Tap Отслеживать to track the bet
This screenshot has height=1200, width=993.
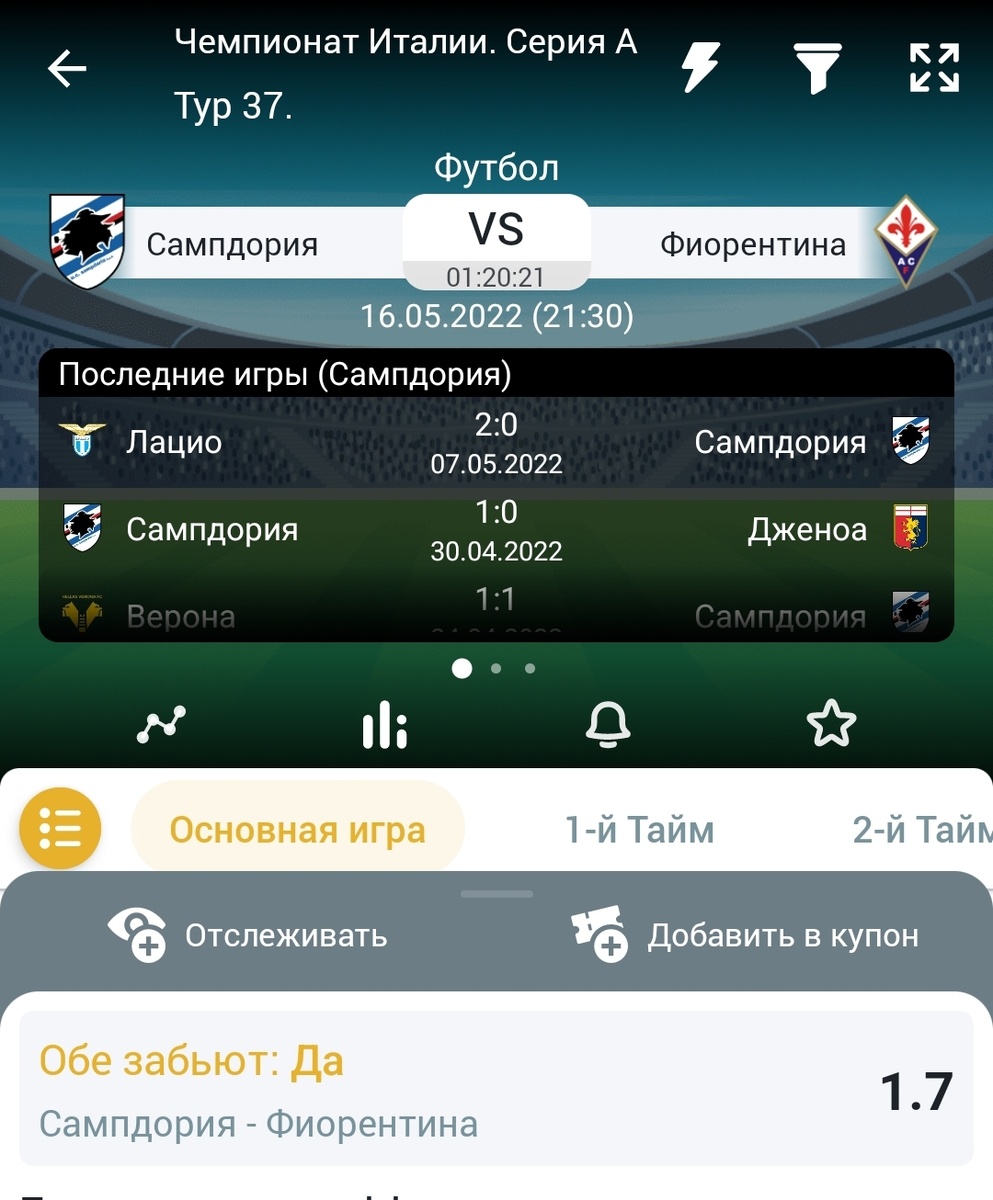[x=248, y=936]
